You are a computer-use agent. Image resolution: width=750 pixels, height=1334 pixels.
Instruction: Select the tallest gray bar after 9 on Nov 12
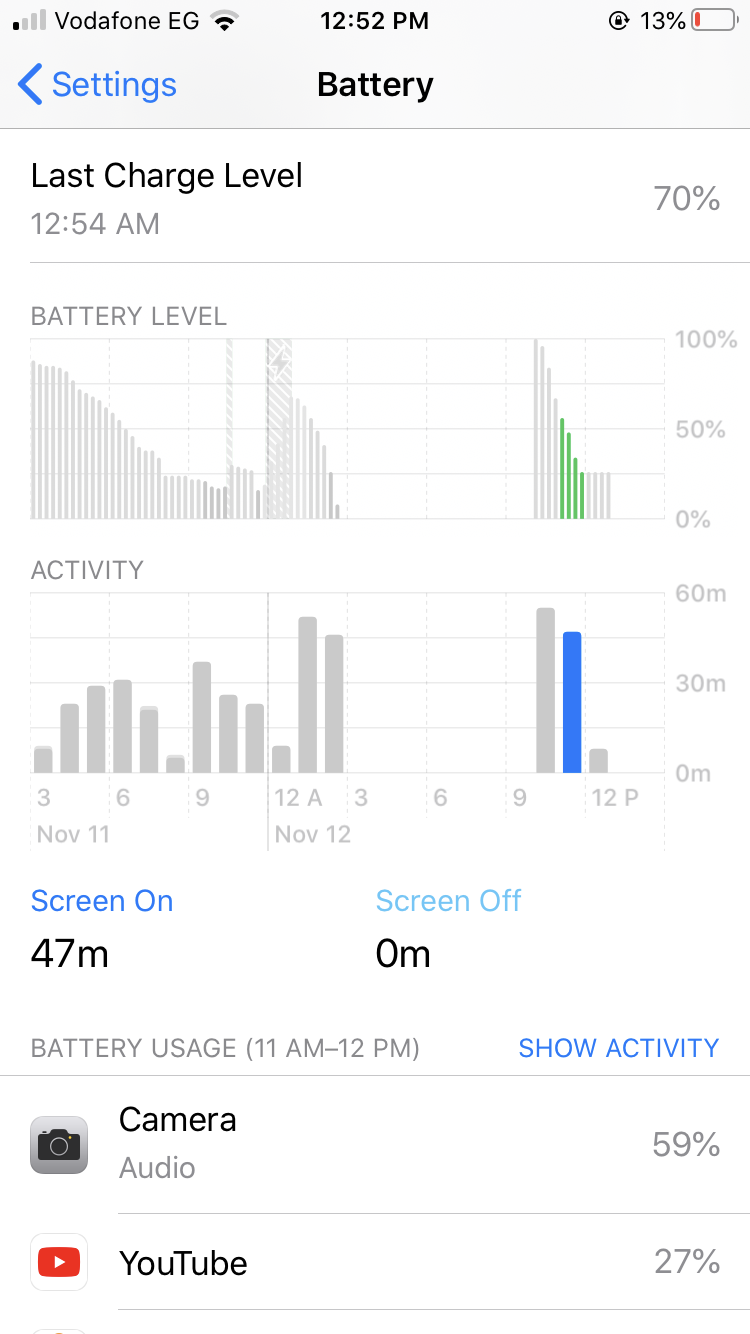[545, 690]
